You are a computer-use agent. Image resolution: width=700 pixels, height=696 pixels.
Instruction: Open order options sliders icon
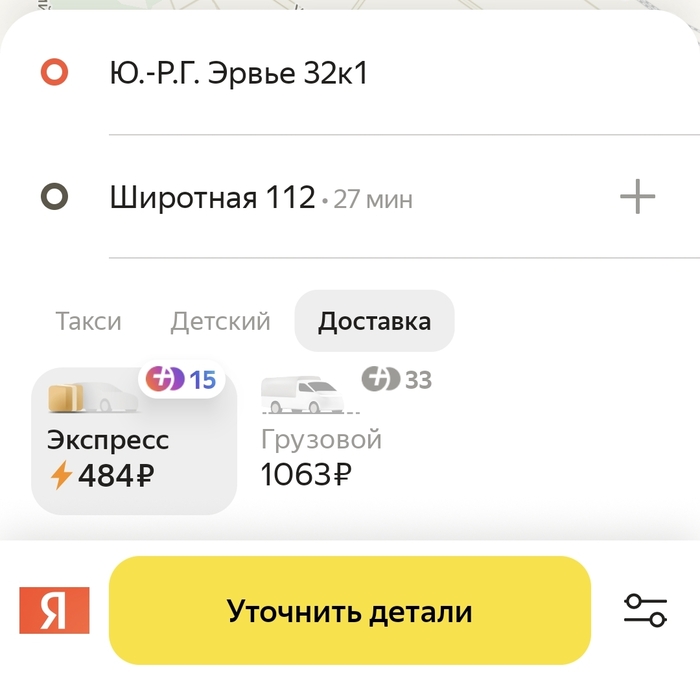pos(645,610)
